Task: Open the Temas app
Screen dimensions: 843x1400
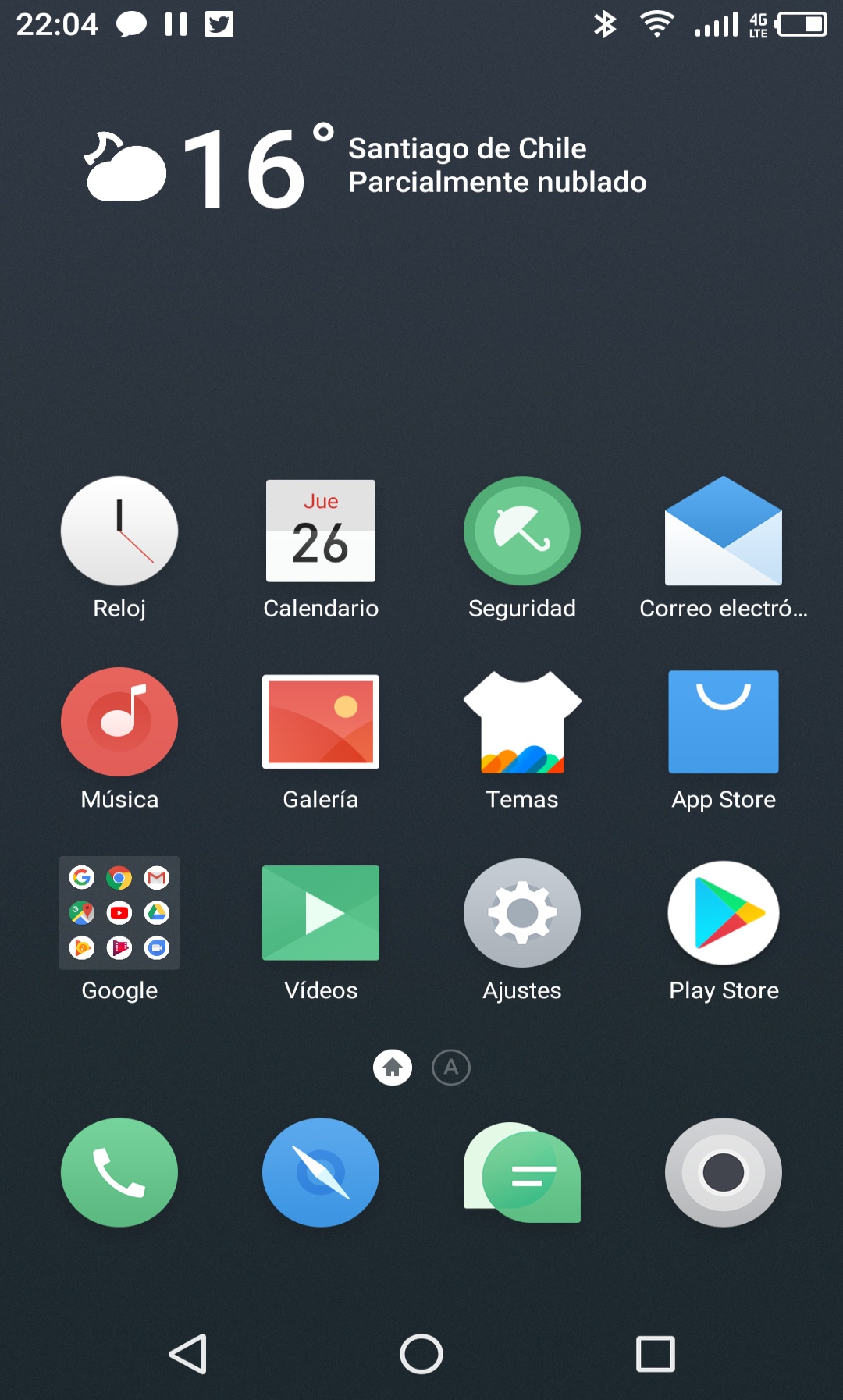Action: click(x=521, y=722)
